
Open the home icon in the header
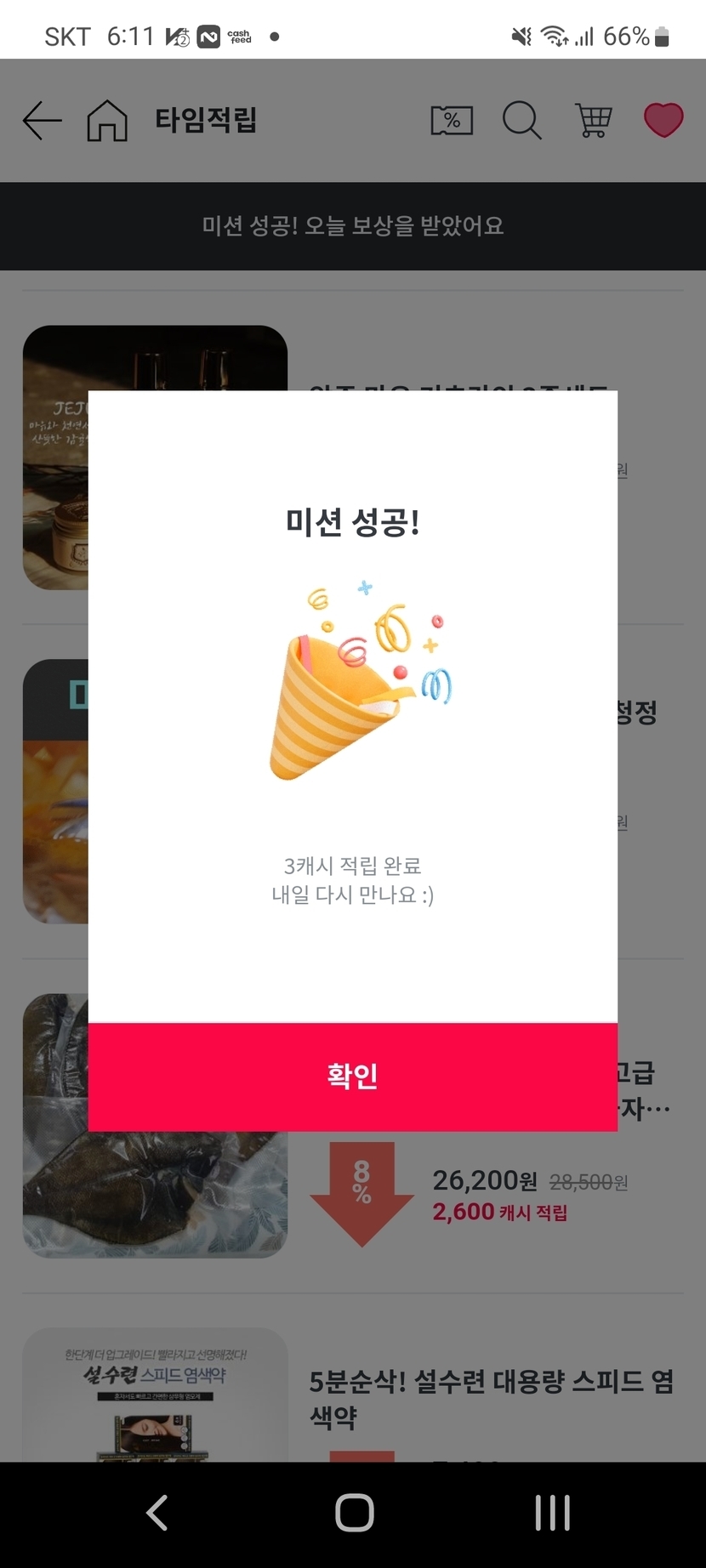(107, 121)
